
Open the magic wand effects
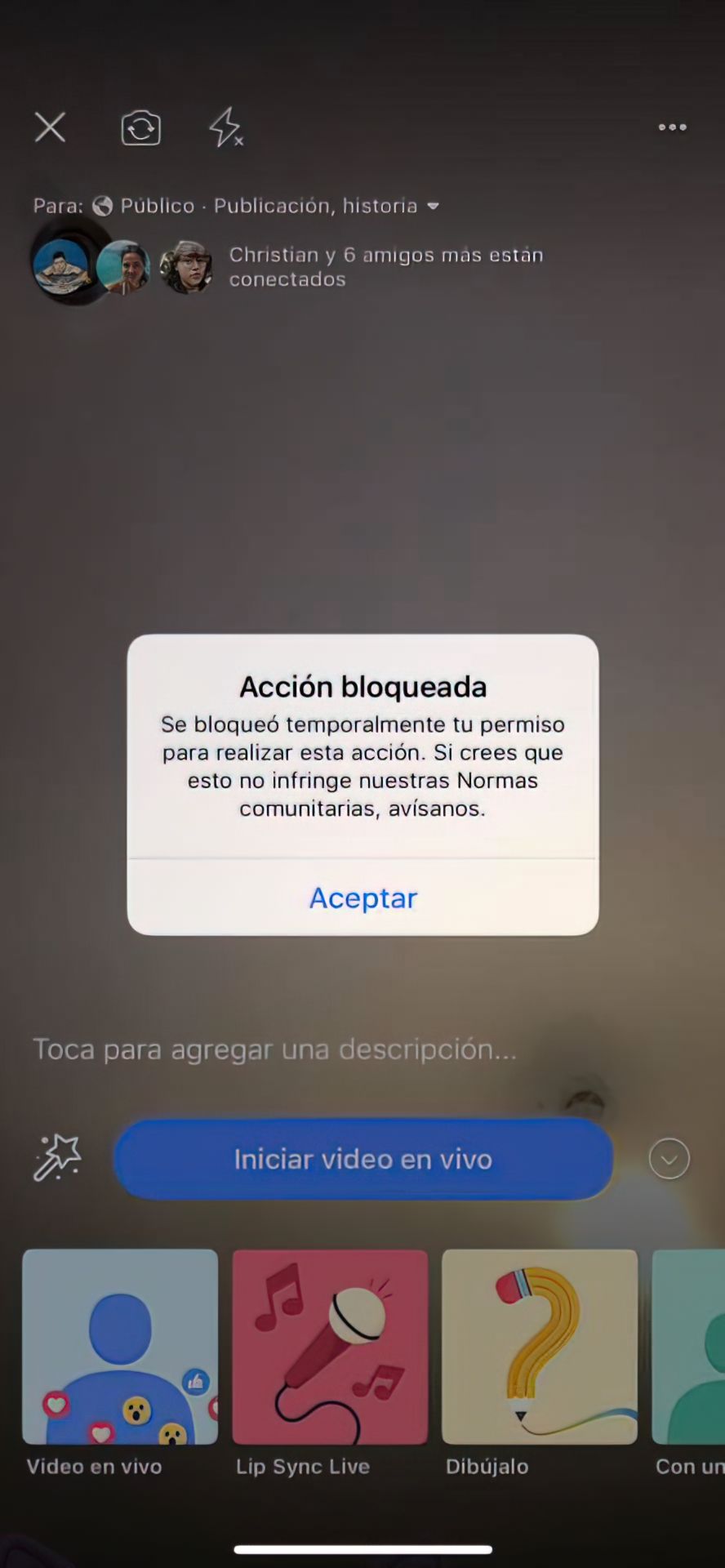[57, 1158]
